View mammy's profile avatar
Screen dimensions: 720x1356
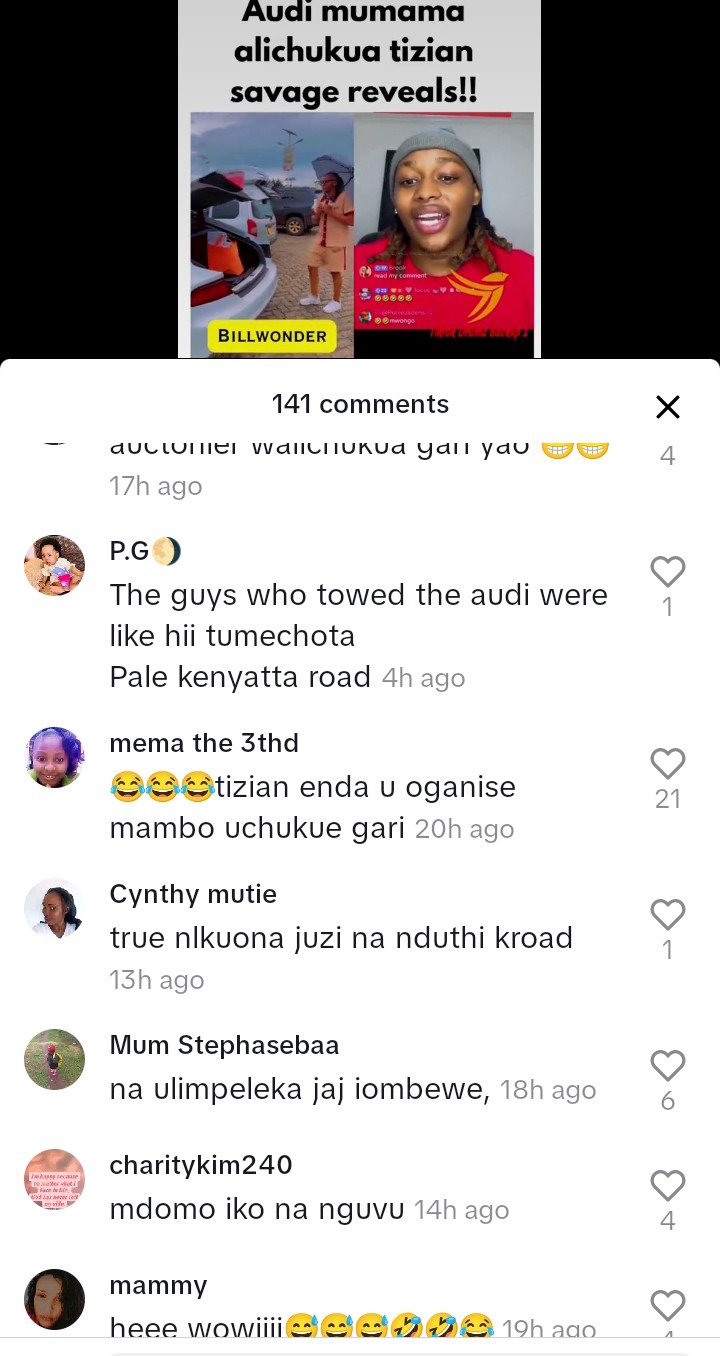pos(54,1299)
